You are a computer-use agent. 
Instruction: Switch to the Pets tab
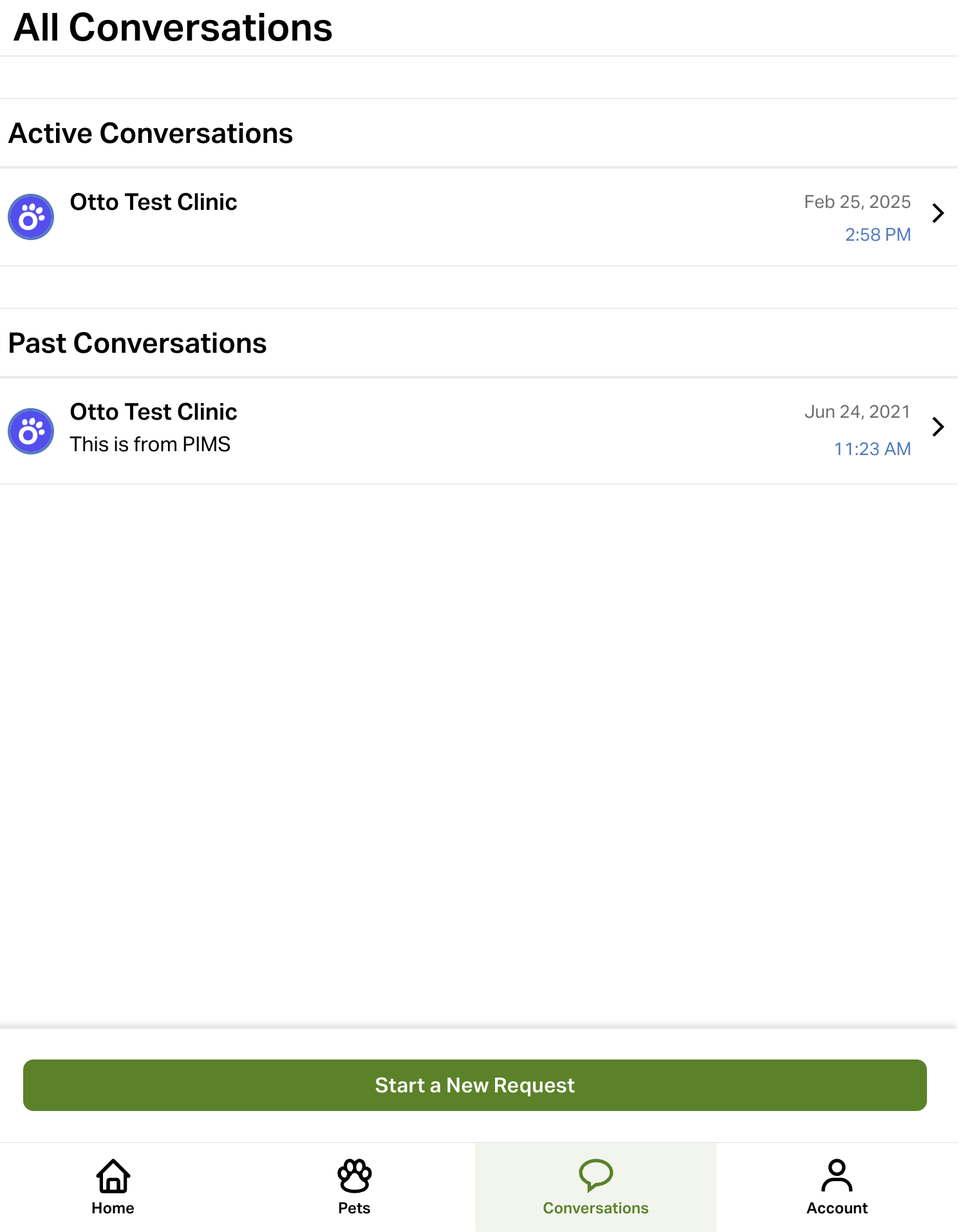point(353,1188)
